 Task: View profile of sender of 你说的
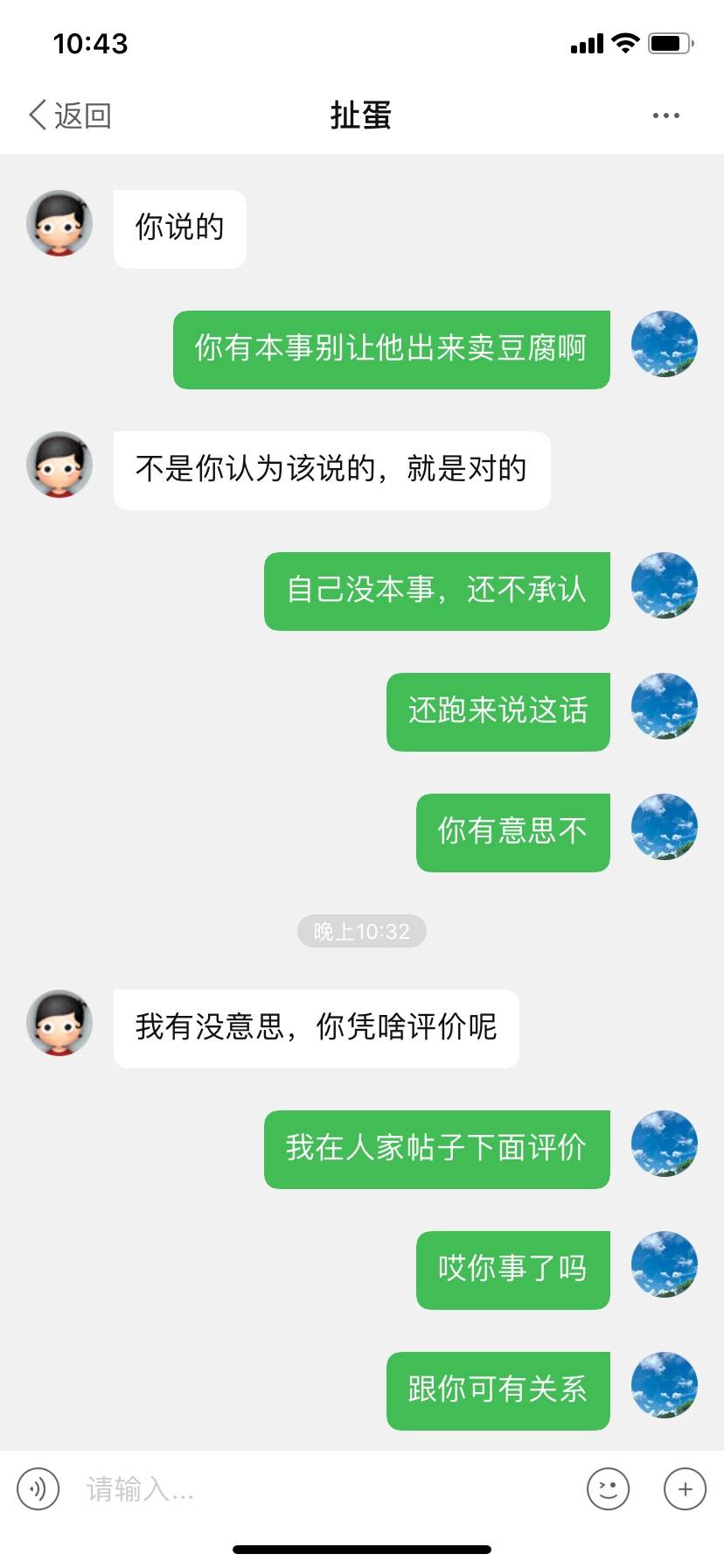click(59, 223)
